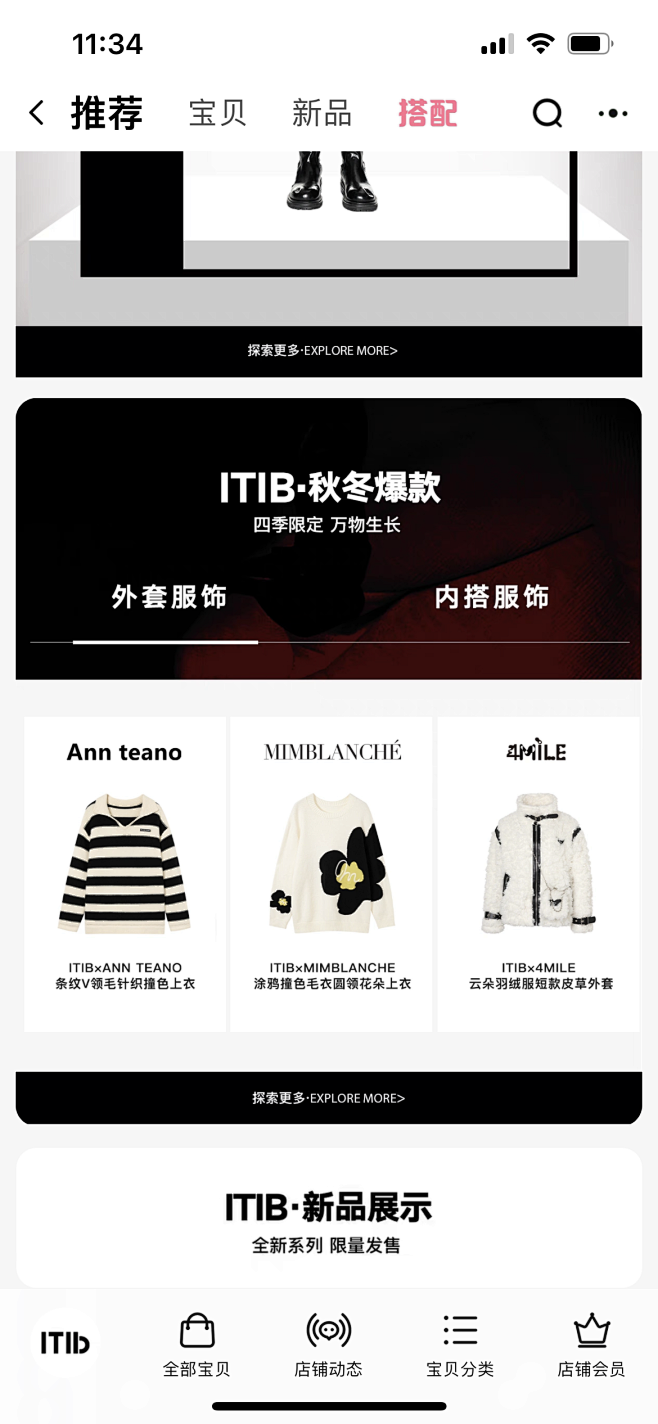
Task: Go back using the arrow icon
Action: (x=37, y=113)
